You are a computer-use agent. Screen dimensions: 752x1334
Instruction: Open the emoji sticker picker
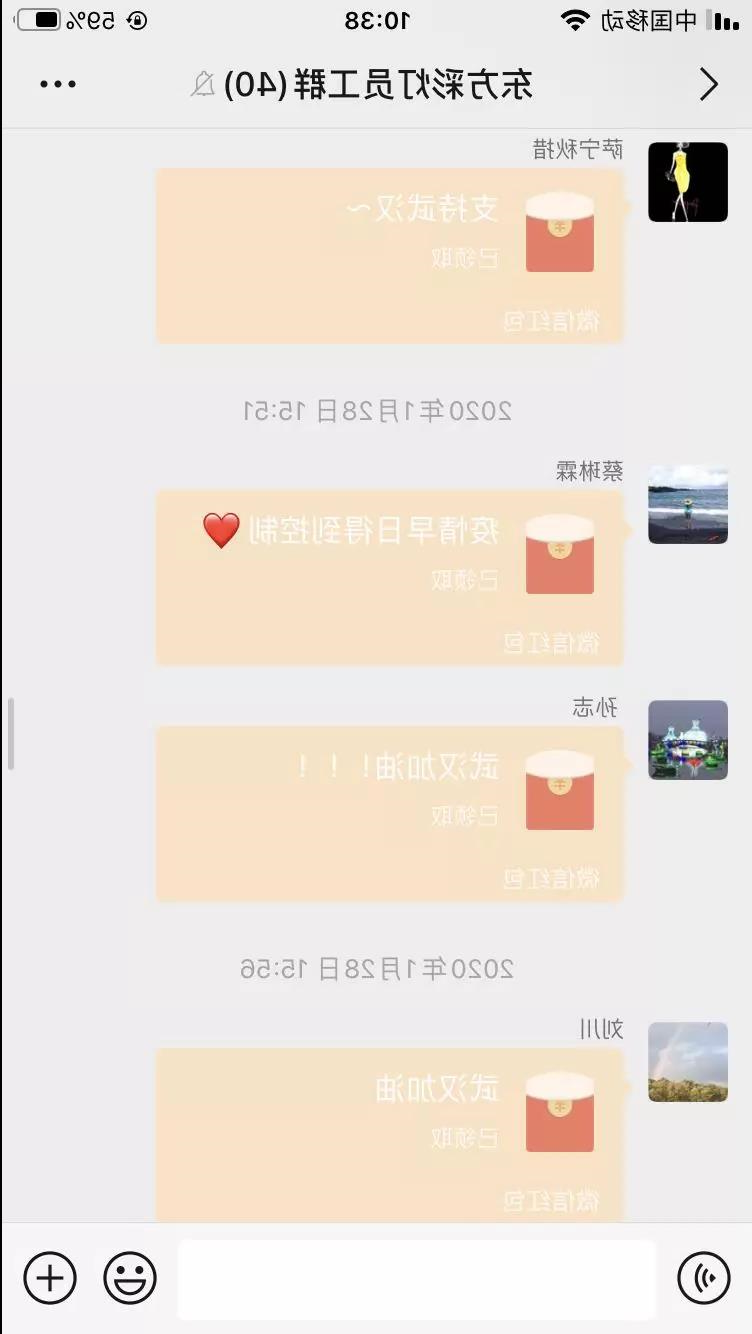coord(130,1278)
